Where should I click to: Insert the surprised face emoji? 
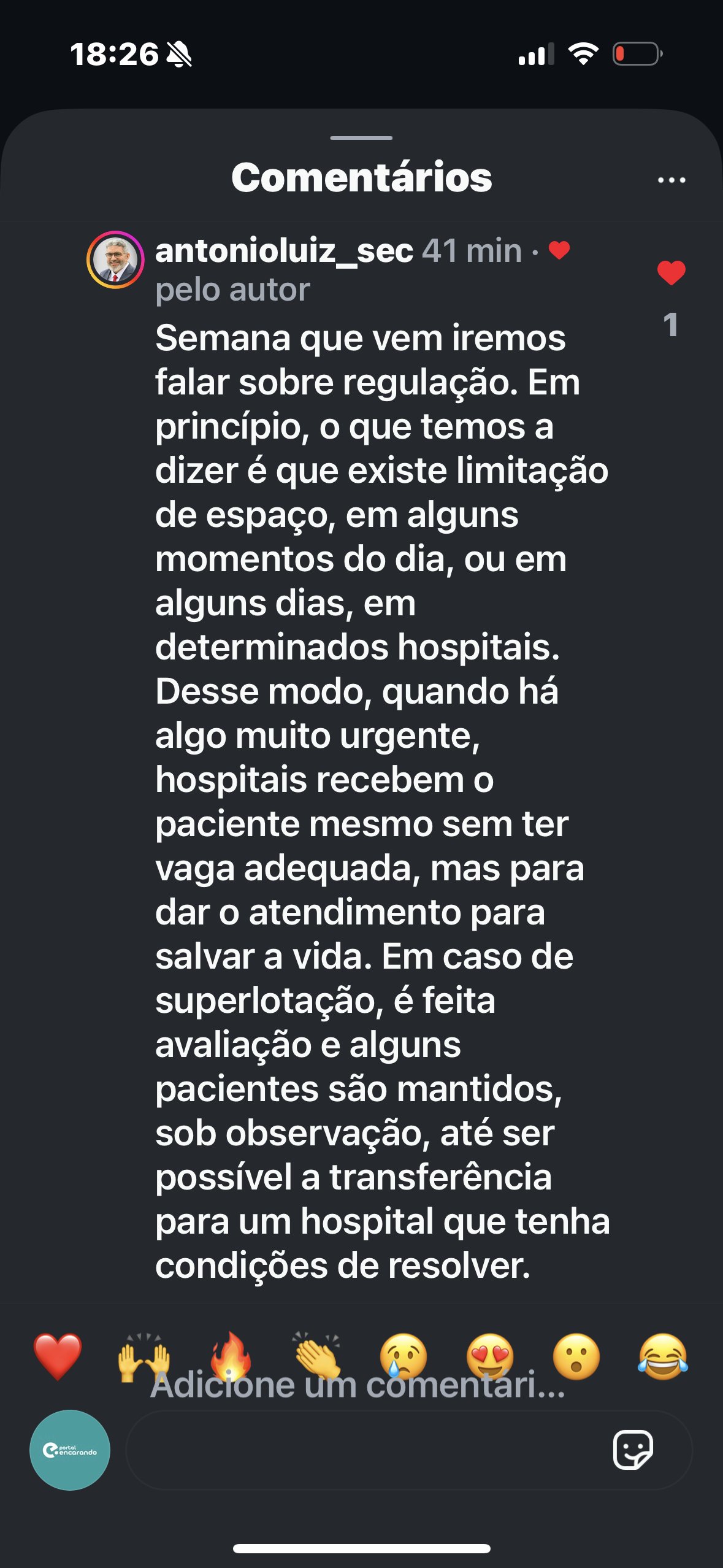tap(576, 1356)
